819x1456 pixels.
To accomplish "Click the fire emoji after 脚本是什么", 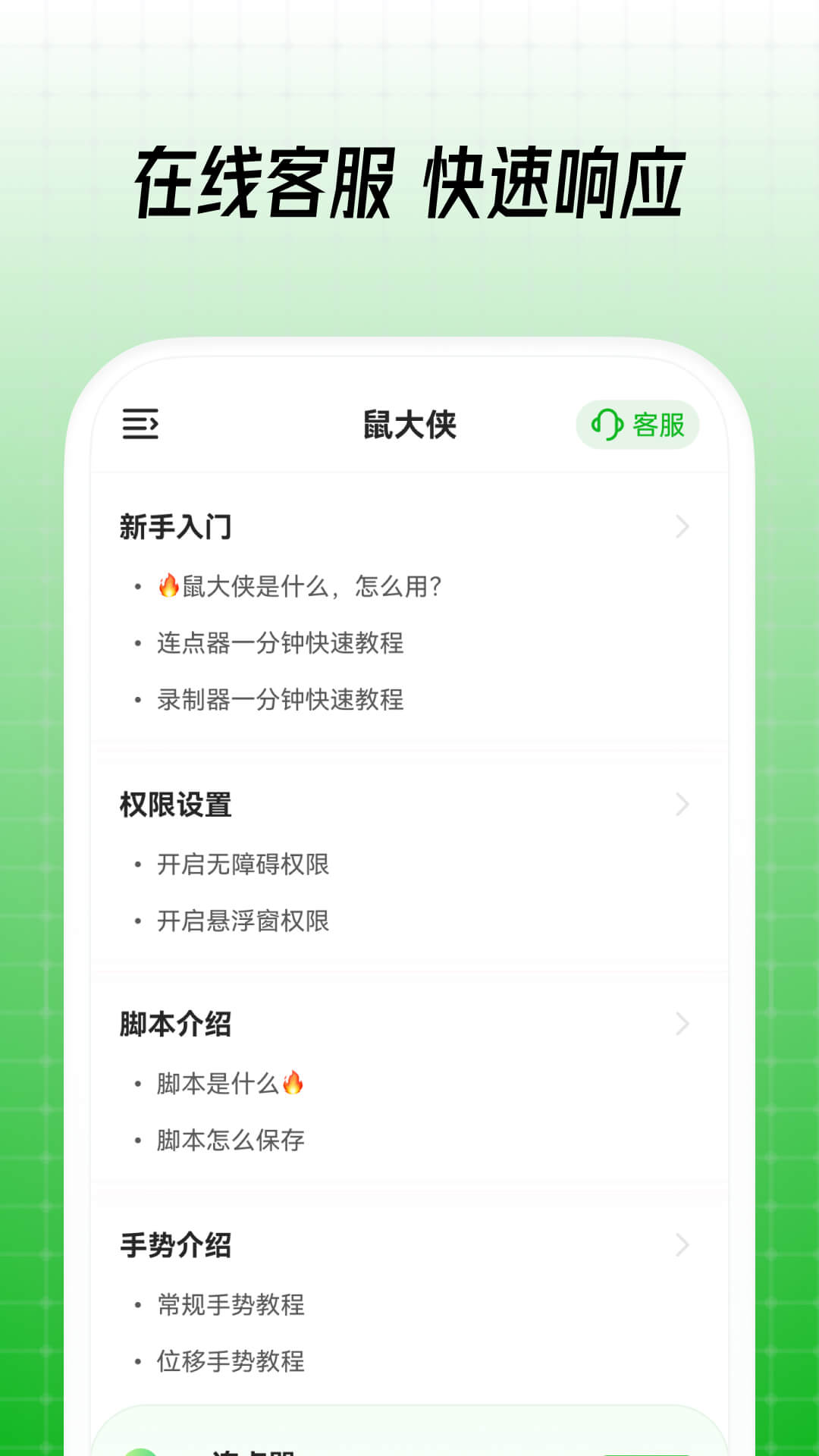I will [292, 1083].
